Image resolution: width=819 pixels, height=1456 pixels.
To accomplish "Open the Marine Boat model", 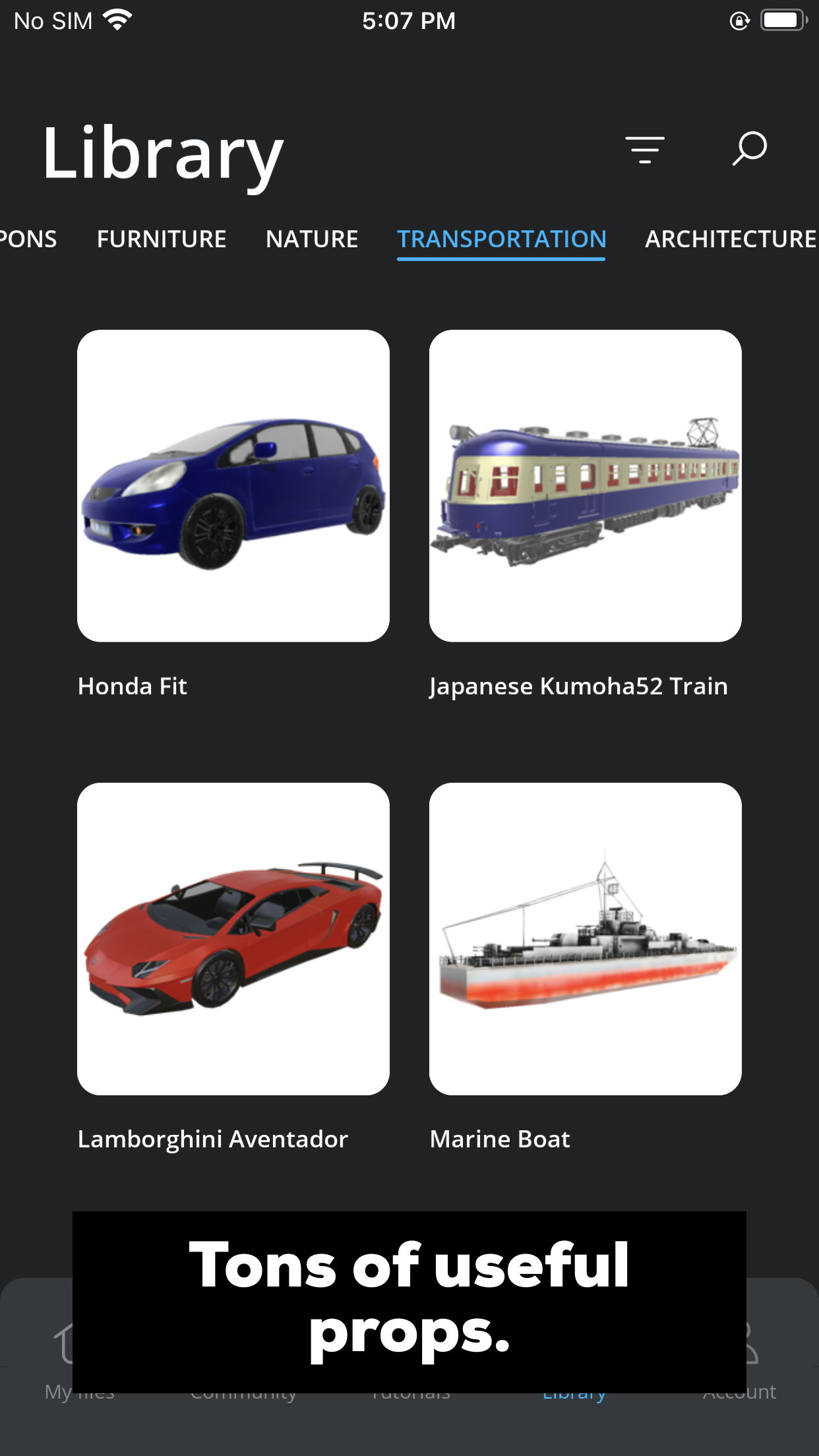I will 586,938.
